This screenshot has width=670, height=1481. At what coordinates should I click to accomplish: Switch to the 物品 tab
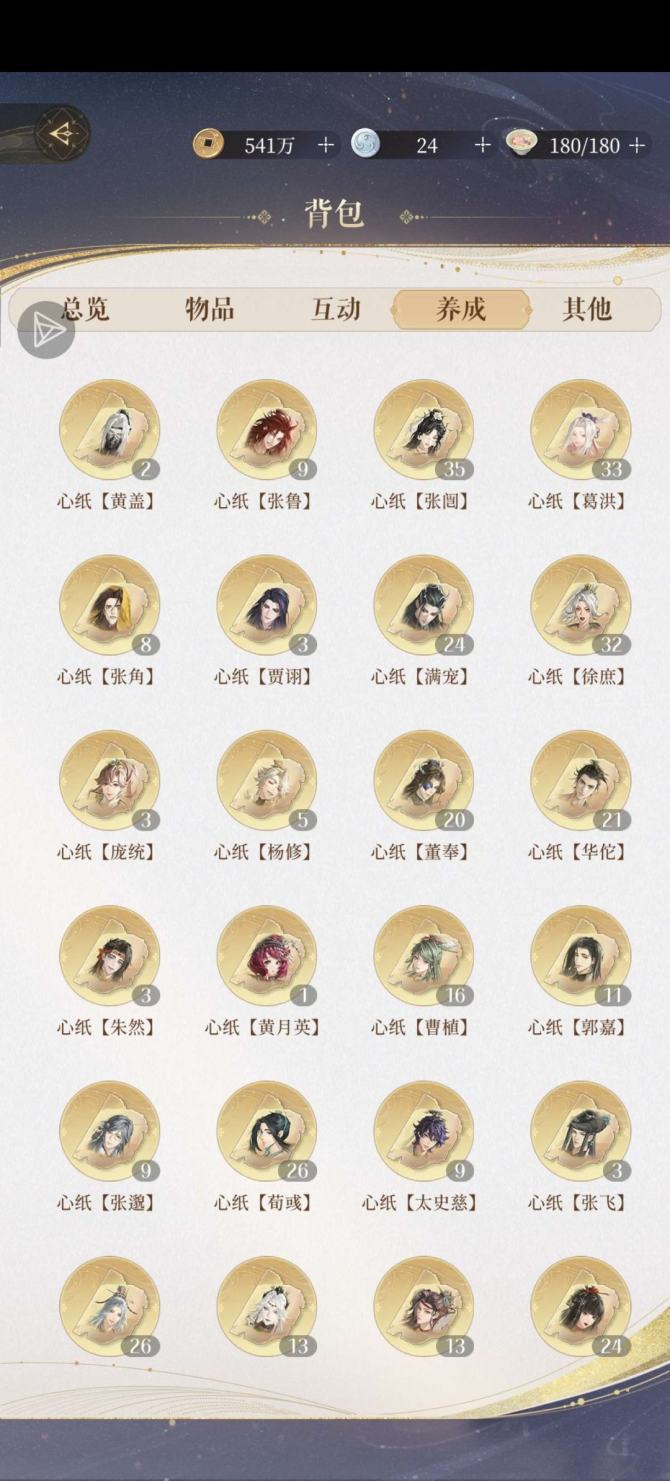(210, 309)
